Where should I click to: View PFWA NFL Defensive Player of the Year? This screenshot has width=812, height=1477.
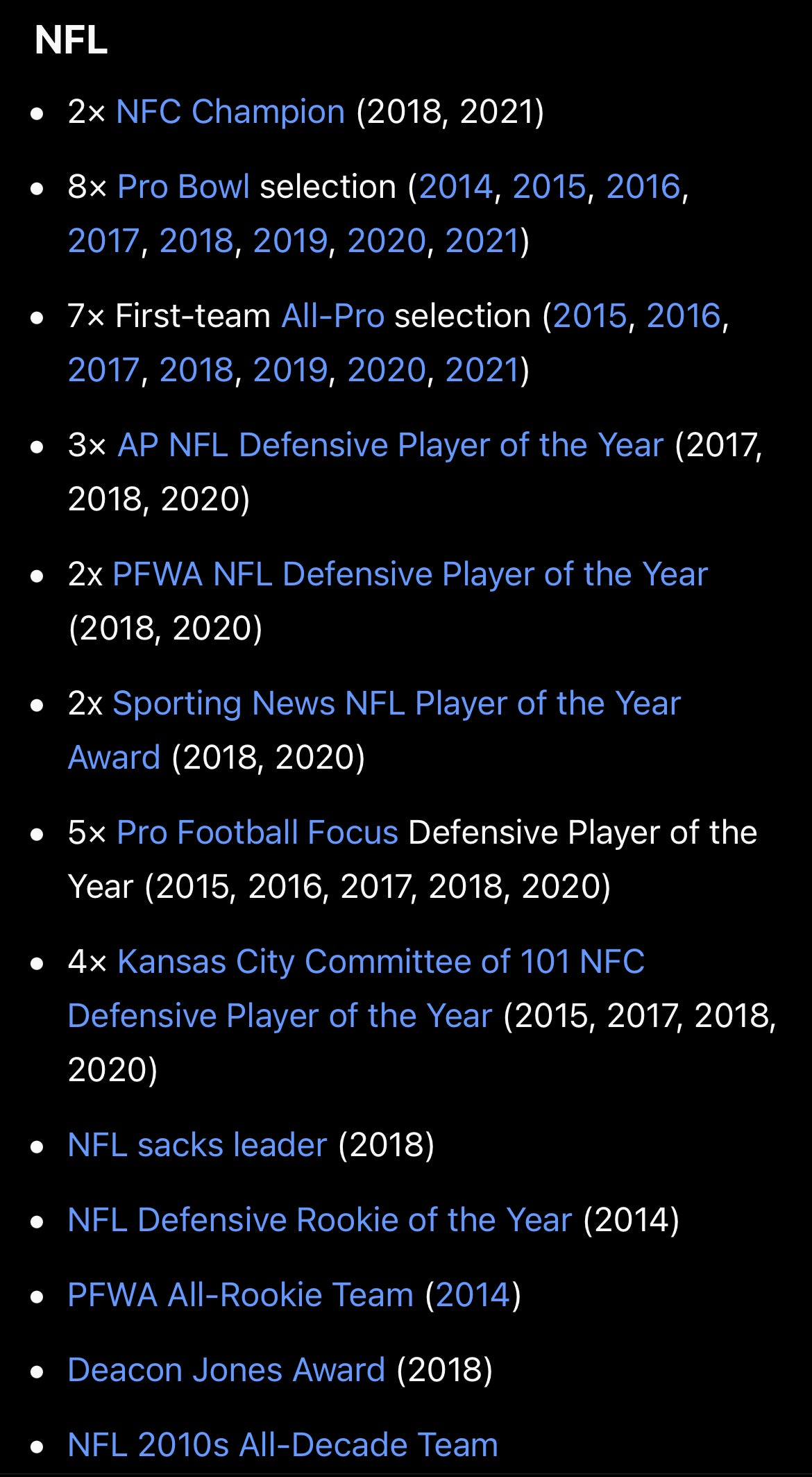[x=409, y=574]
